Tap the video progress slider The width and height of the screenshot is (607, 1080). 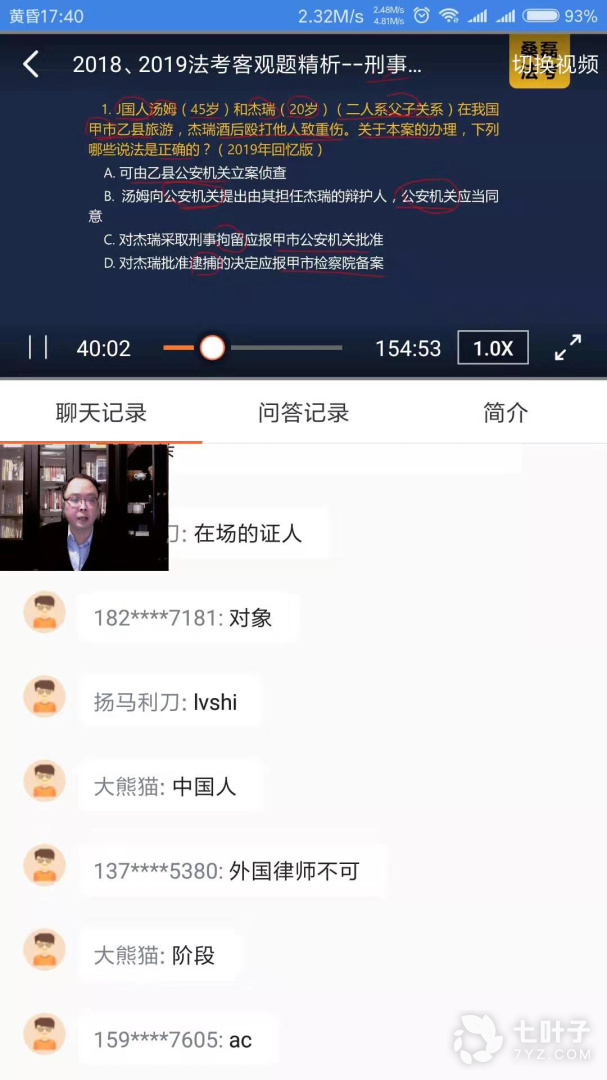(x=252, y=348)
